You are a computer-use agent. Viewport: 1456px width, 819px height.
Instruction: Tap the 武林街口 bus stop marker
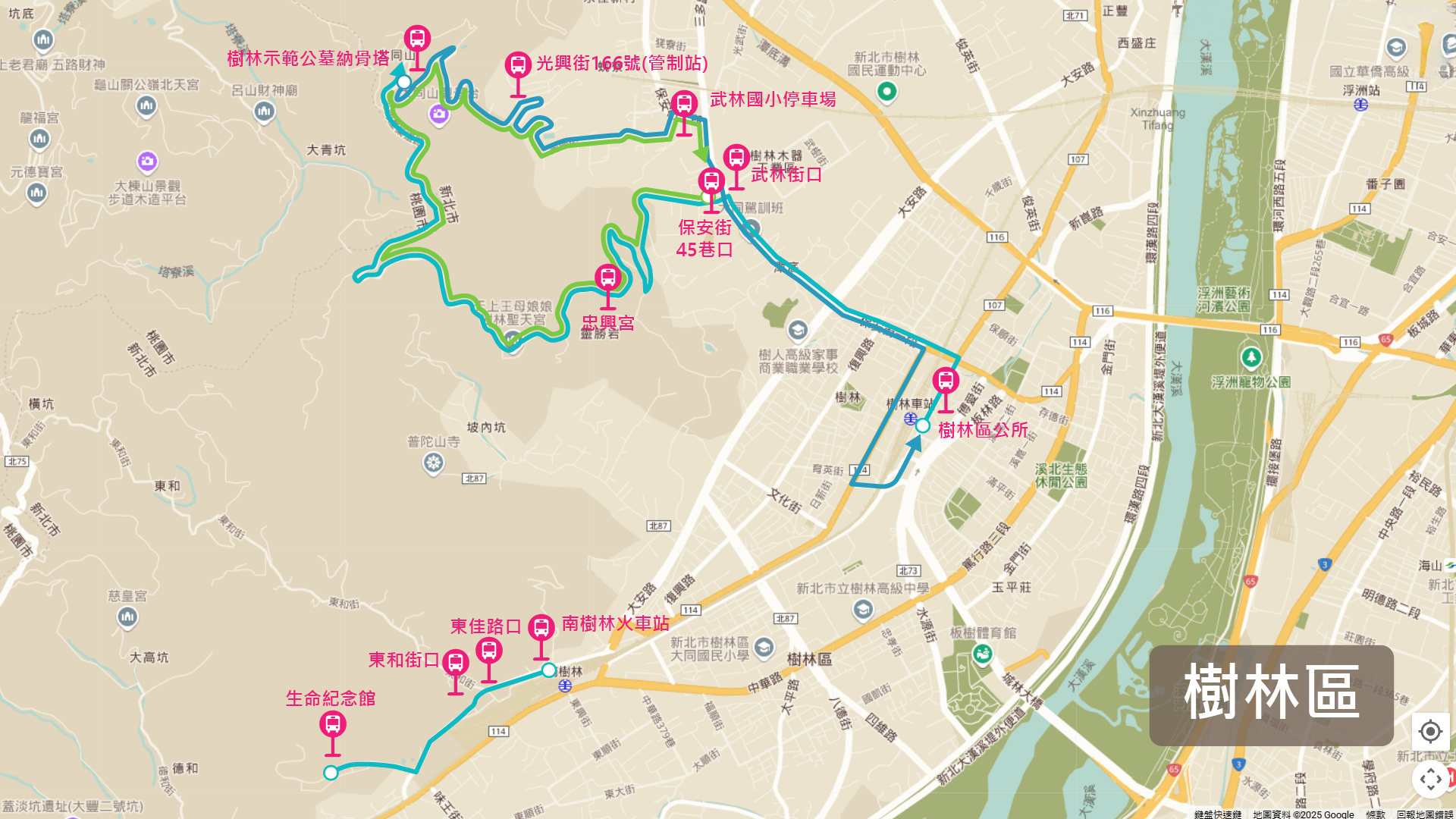pos(736,158)
